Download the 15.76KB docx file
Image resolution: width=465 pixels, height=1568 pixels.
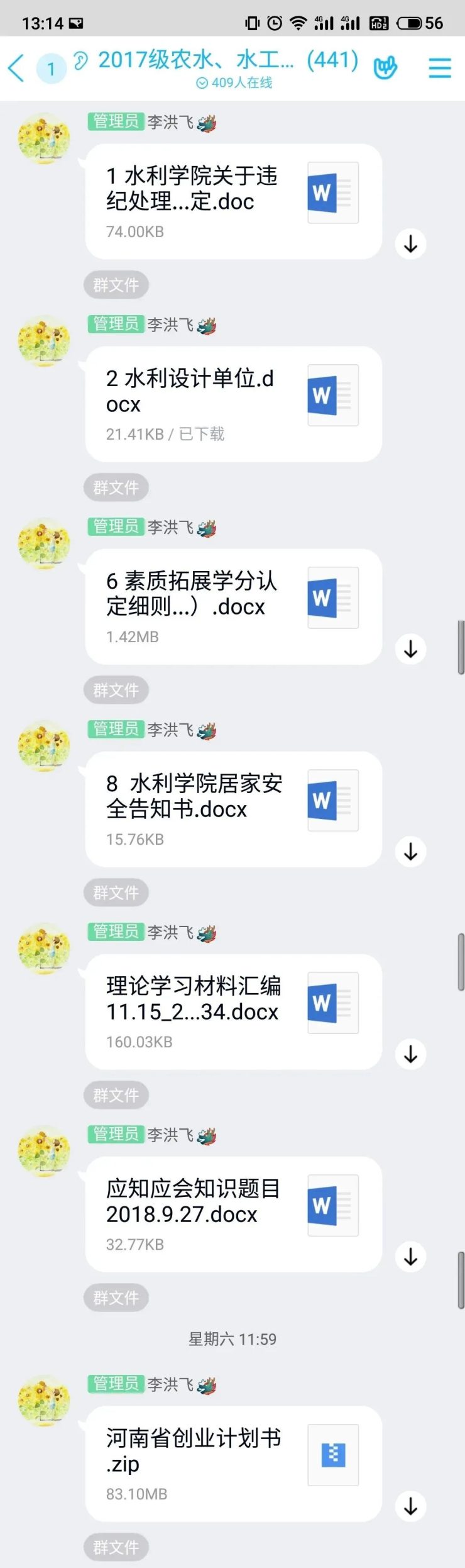(410, 852)
